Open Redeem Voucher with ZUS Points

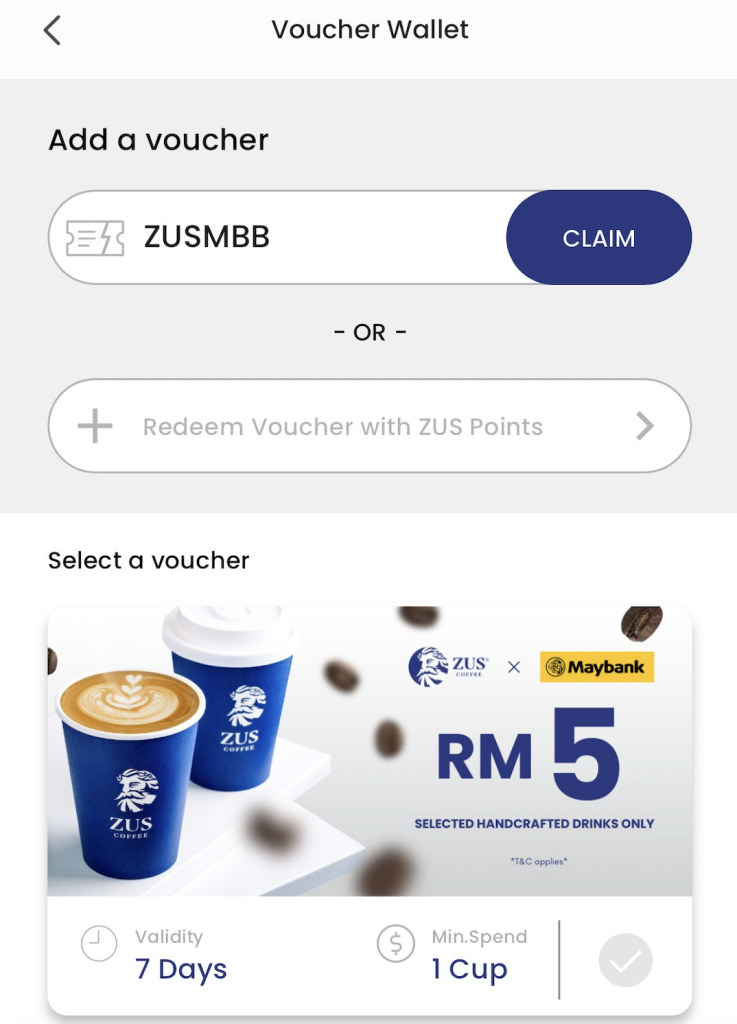(369, 426)
